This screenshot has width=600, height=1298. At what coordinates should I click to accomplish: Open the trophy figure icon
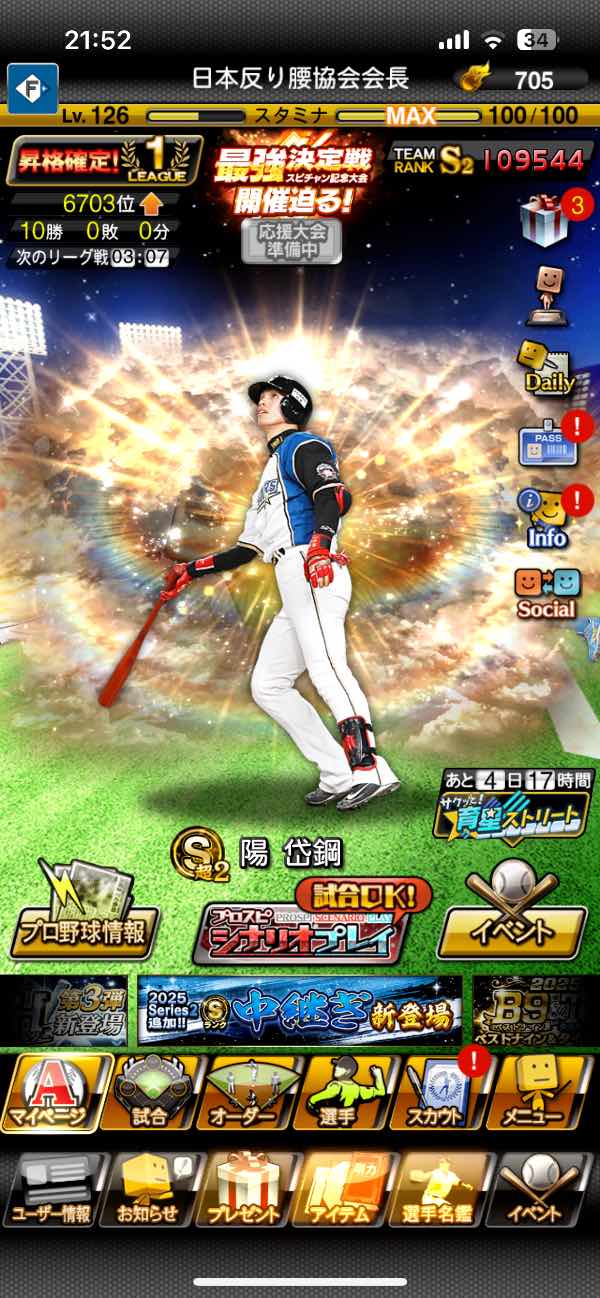click(548, 295)
